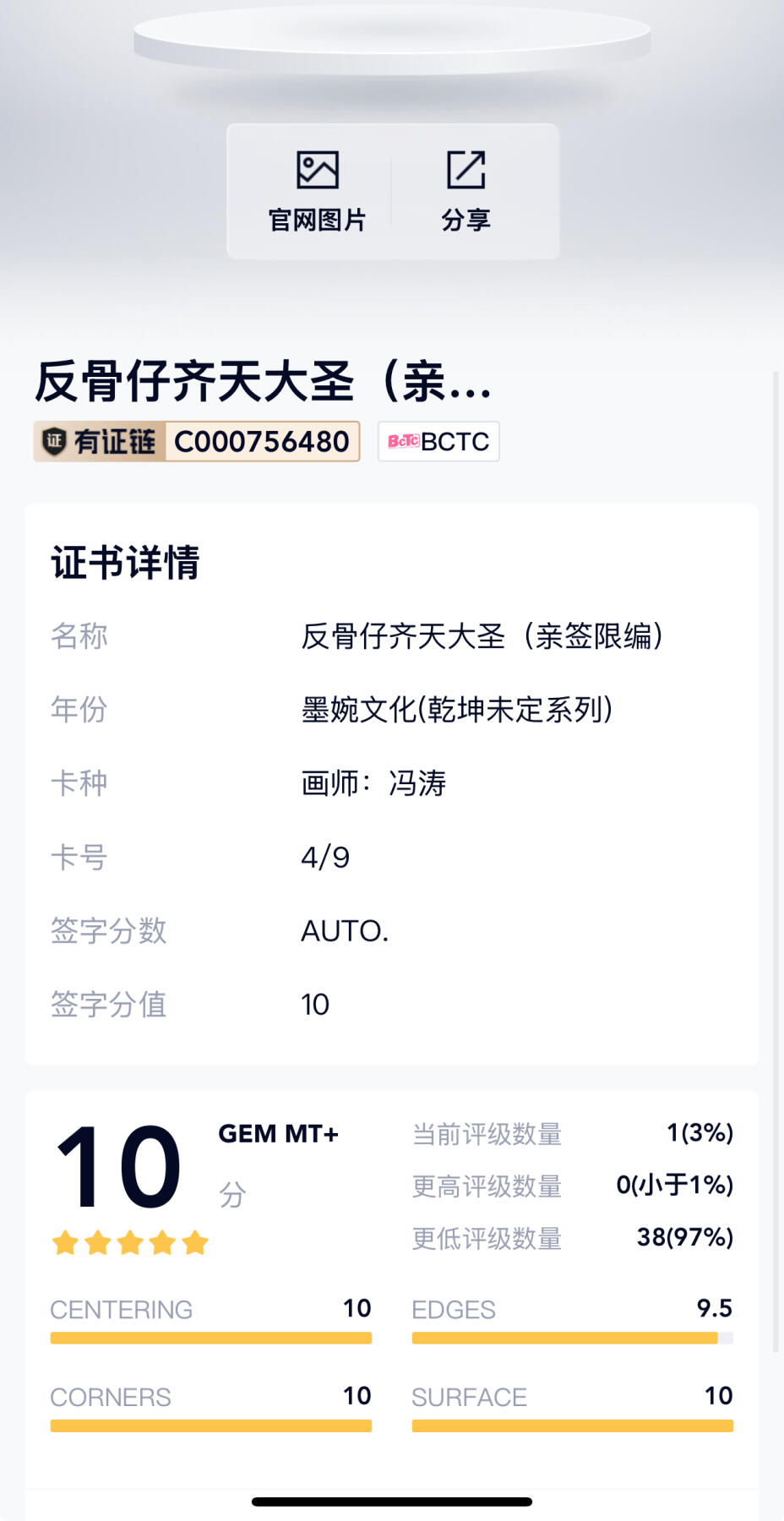Open 官网图片 official image
Image resolution: width=784 pixels, height=1521 pixels.
click(317, 192)
